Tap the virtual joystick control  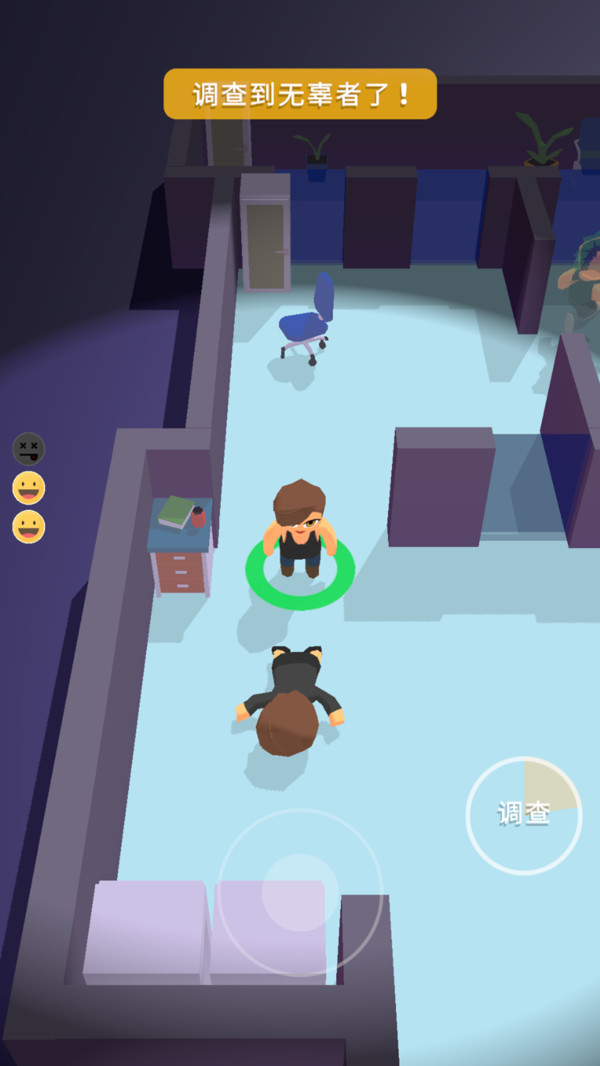pos(300,892)
